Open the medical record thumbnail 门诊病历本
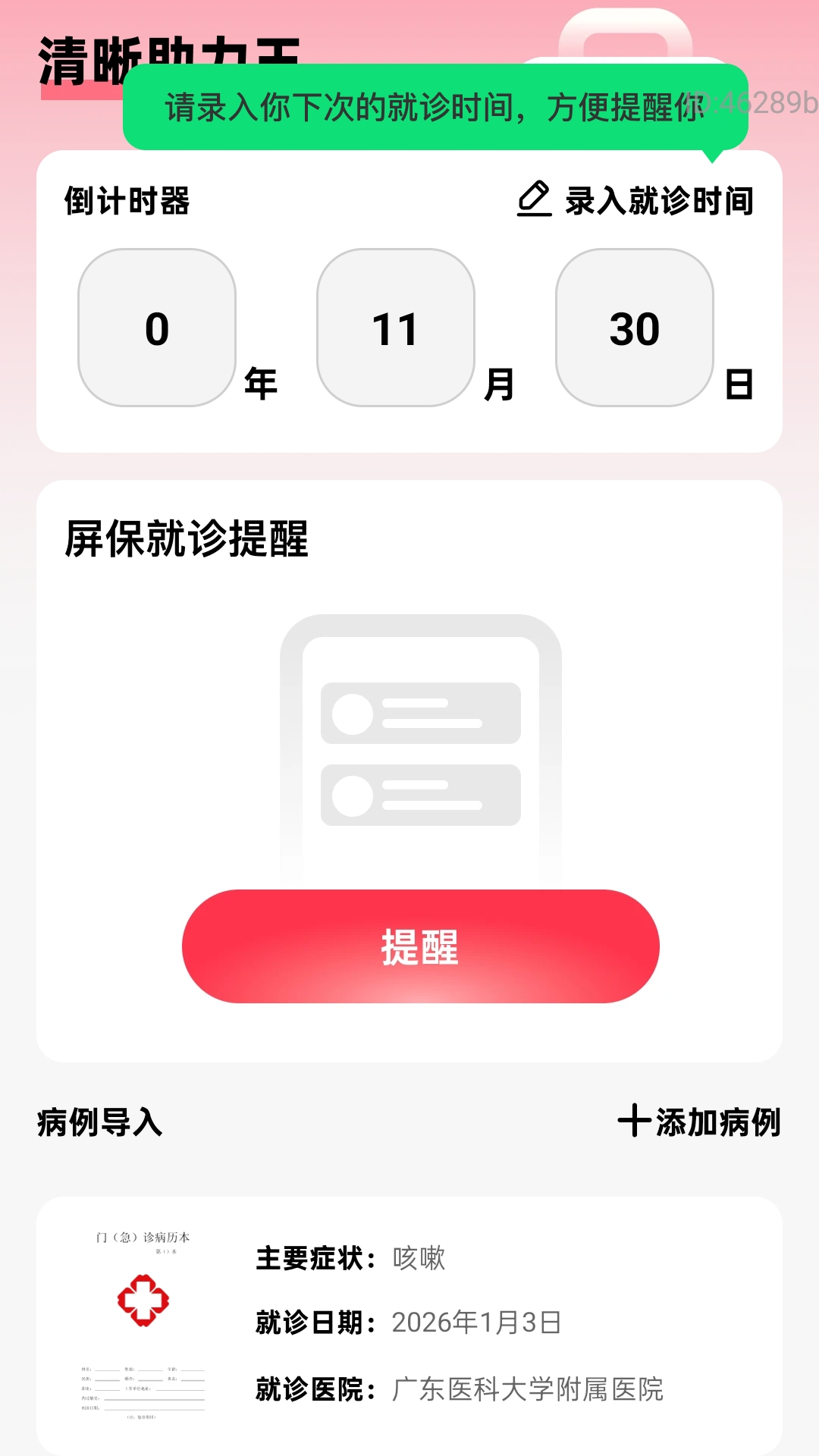This screenshot has width=819, height=1456. (x=143, y=1319)
